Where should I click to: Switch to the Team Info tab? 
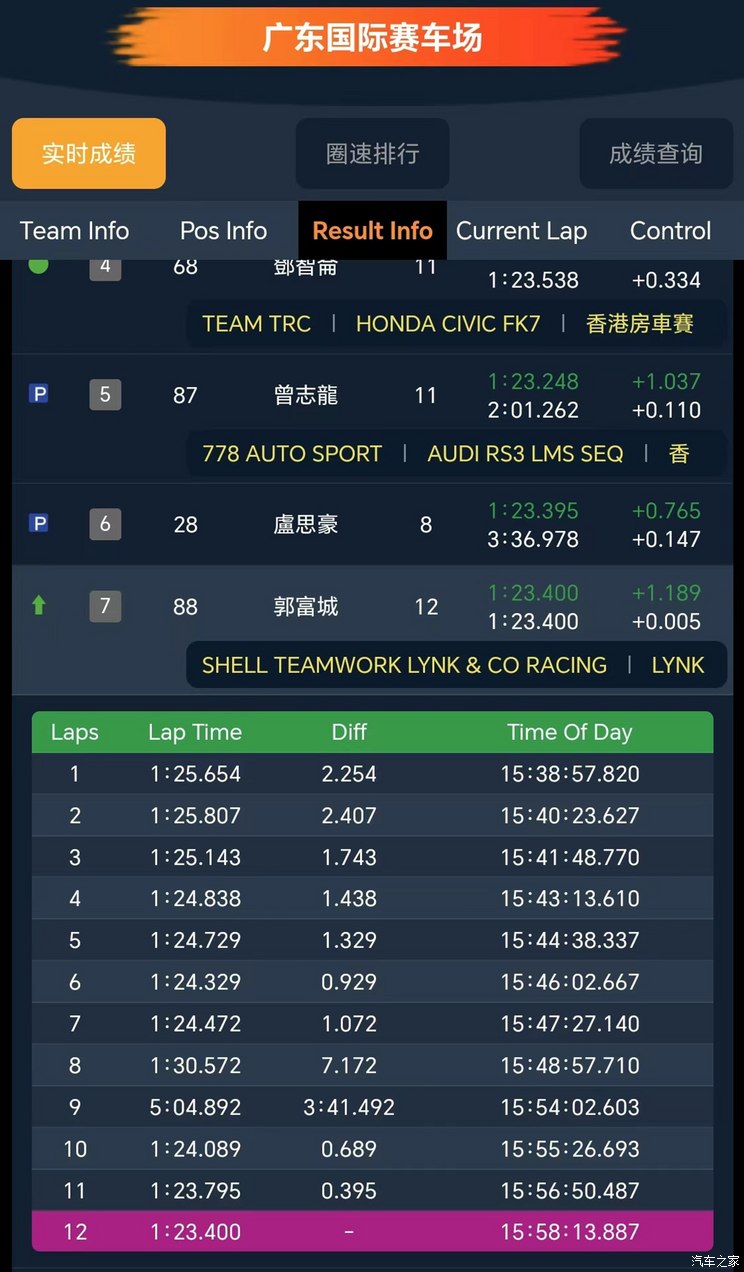[75, 231]
